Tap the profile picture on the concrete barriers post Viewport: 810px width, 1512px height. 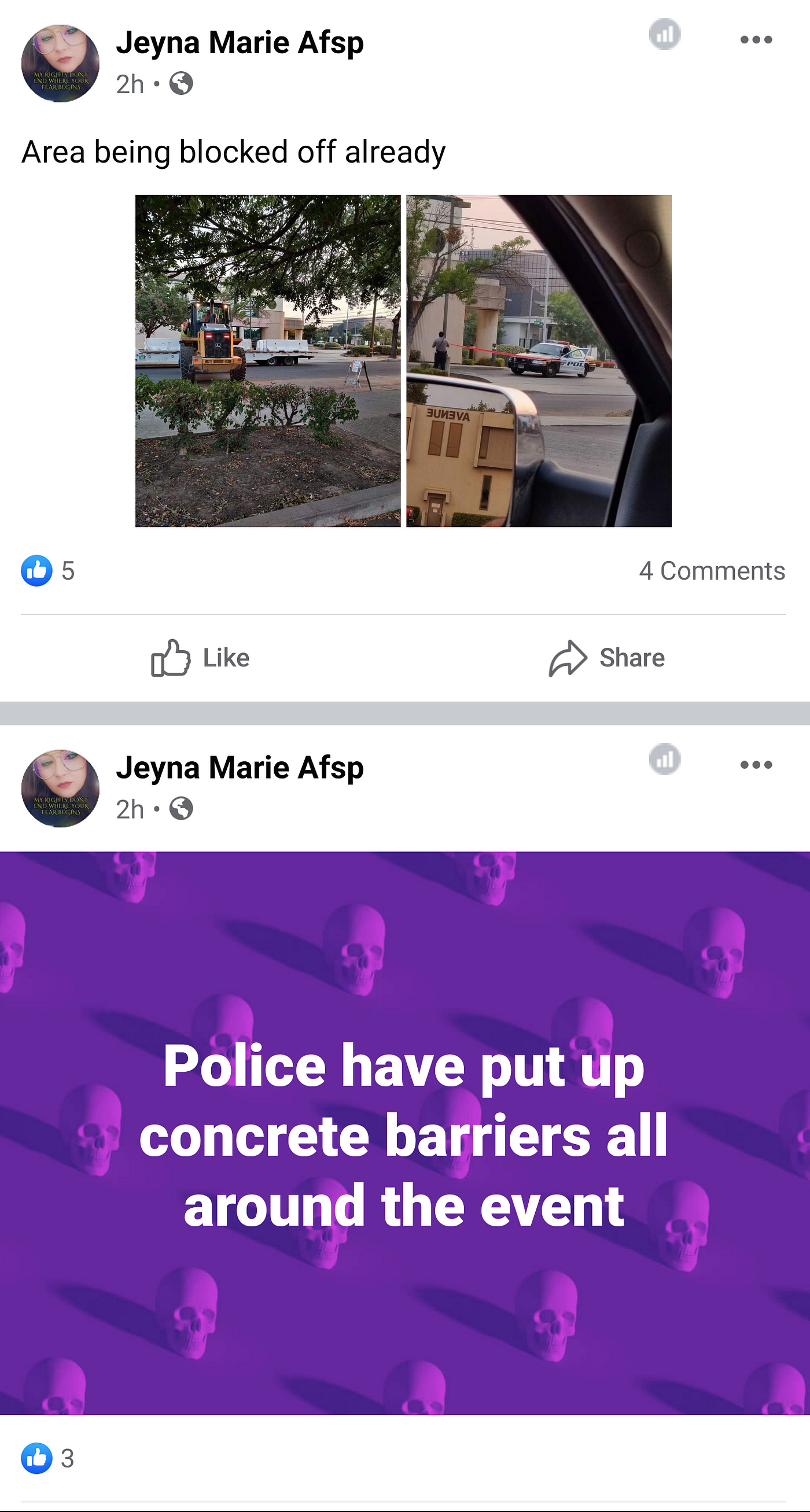tap(60, 788)
